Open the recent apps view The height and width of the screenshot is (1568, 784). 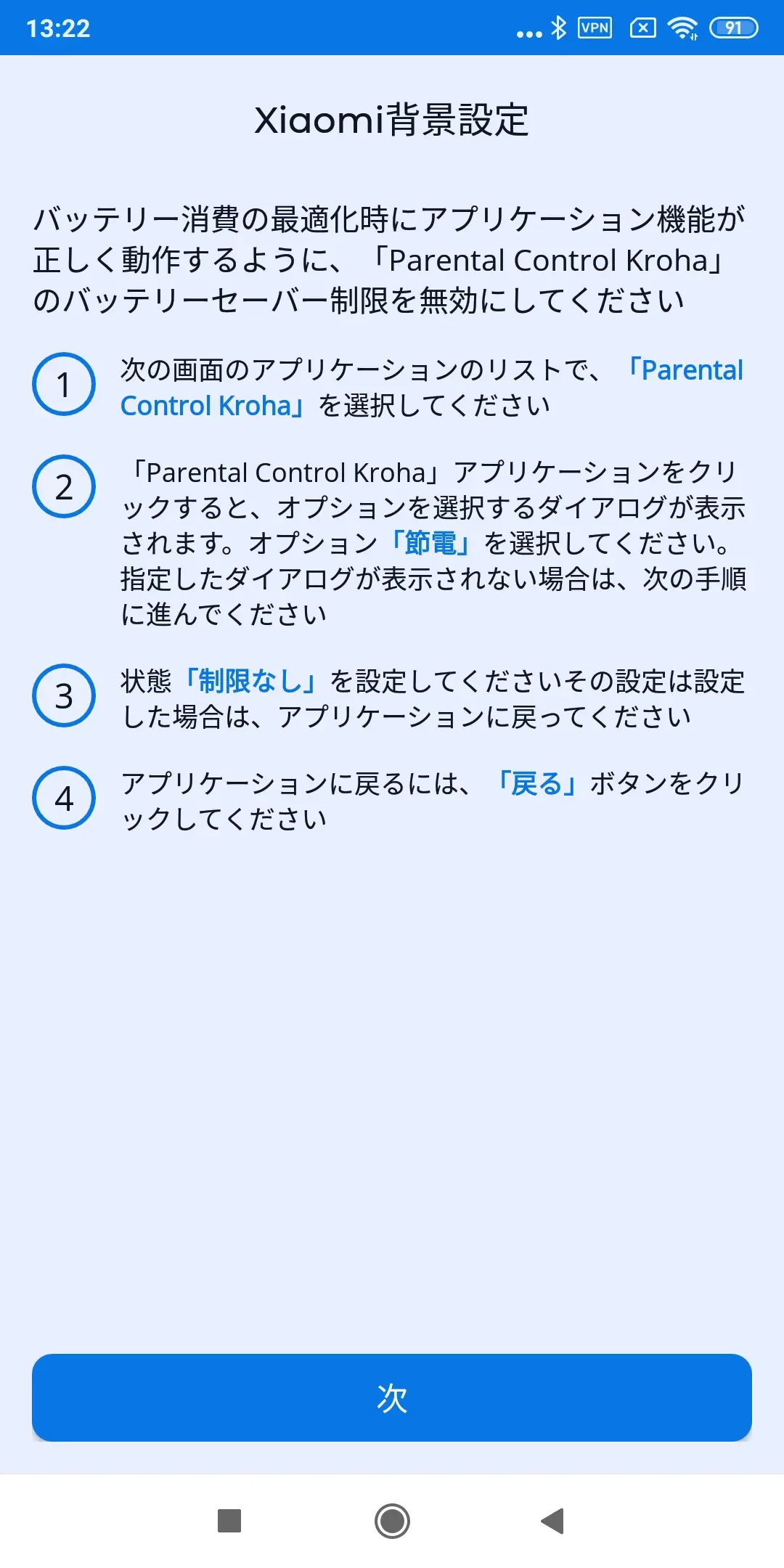click(x=229, y=1521)
